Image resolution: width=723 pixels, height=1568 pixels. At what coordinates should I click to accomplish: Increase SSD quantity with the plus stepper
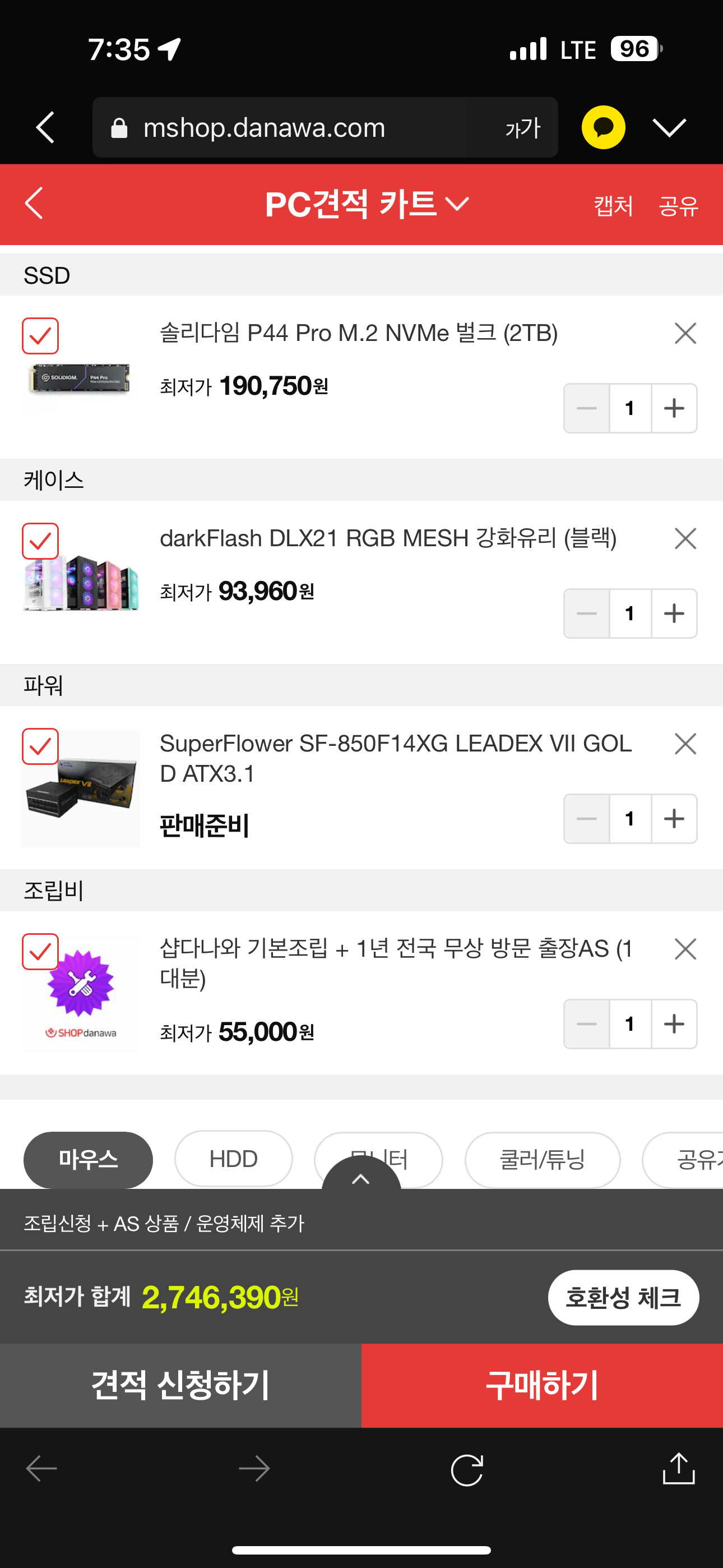[674, 408]
